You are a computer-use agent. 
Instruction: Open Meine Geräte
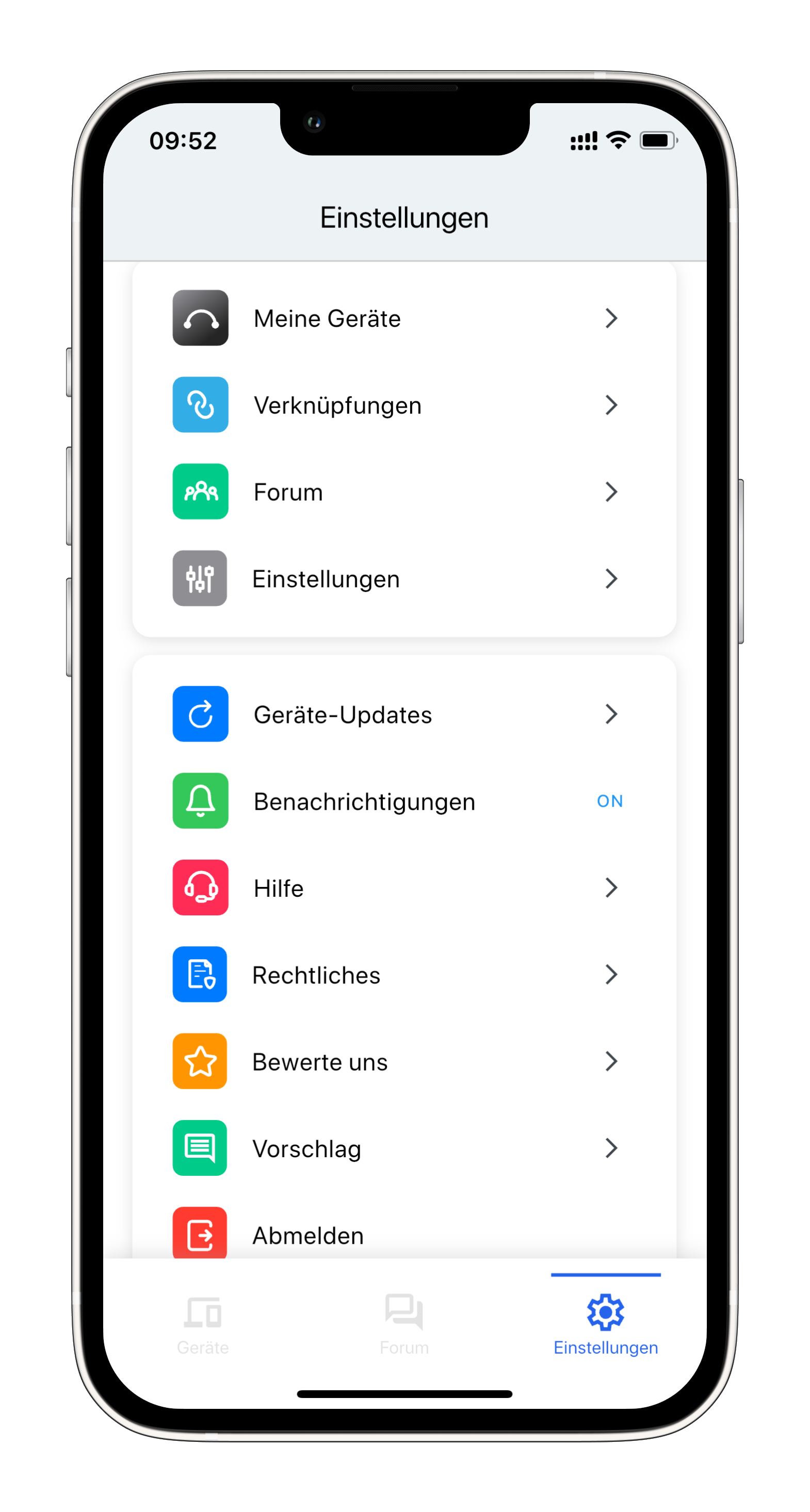point(403,318)
